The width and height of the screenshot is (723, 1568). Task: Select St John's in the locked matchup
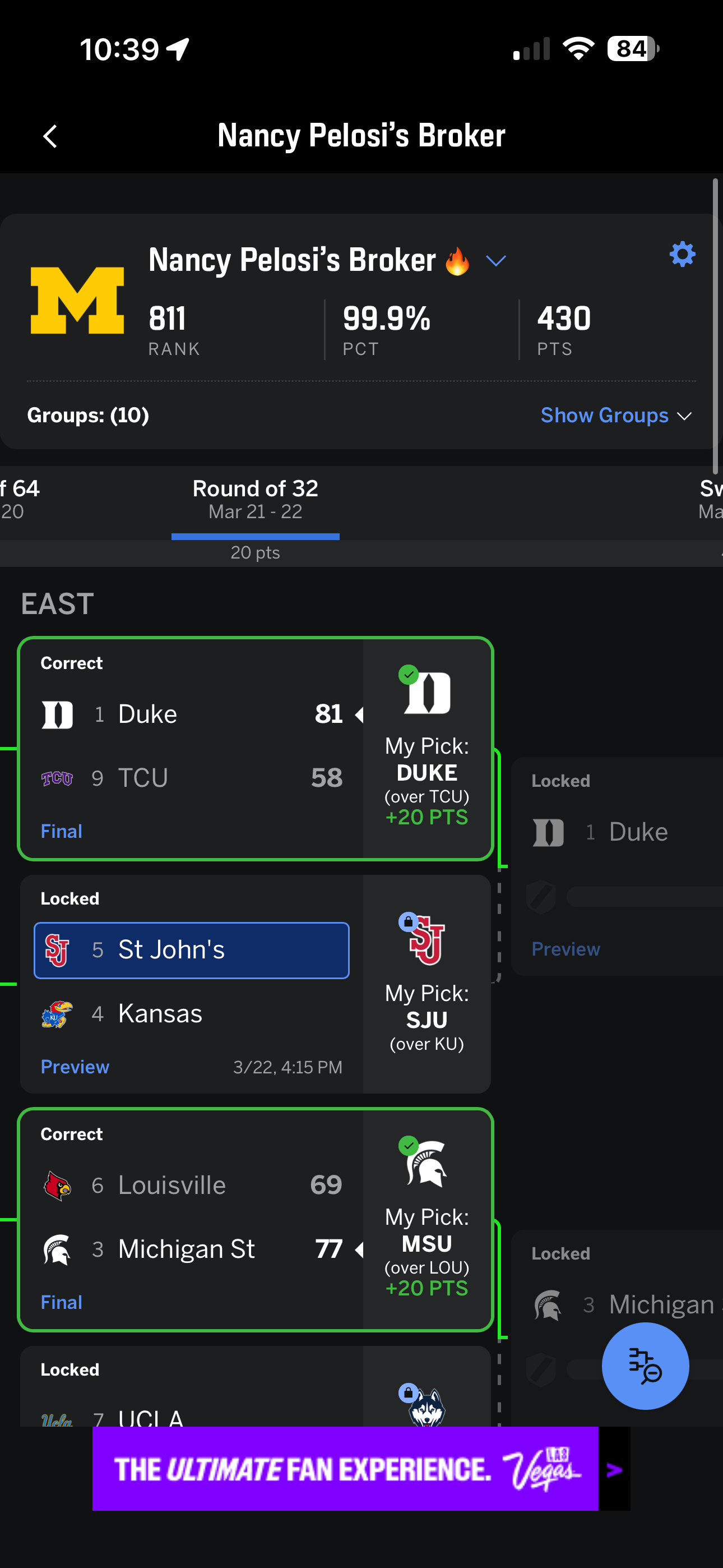click(192, 949)
